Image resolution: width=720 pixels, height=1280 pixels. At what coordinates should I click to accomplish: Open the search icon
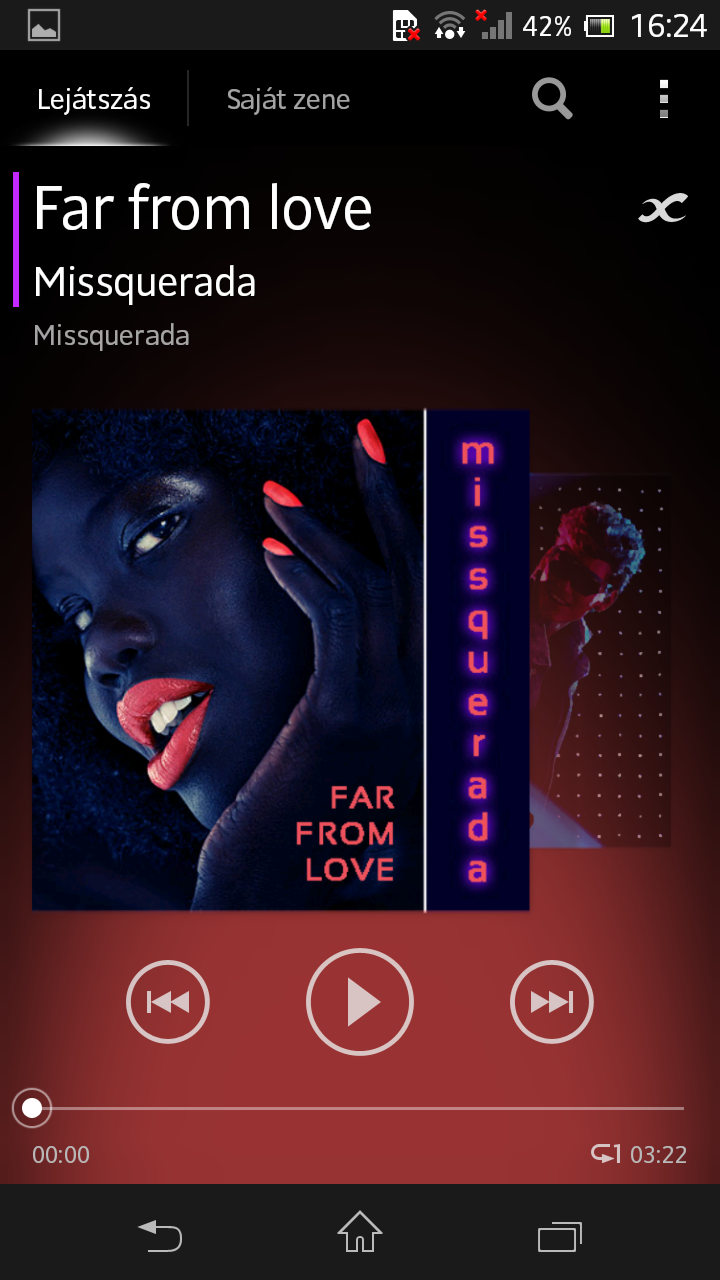[x=552, y=99]
